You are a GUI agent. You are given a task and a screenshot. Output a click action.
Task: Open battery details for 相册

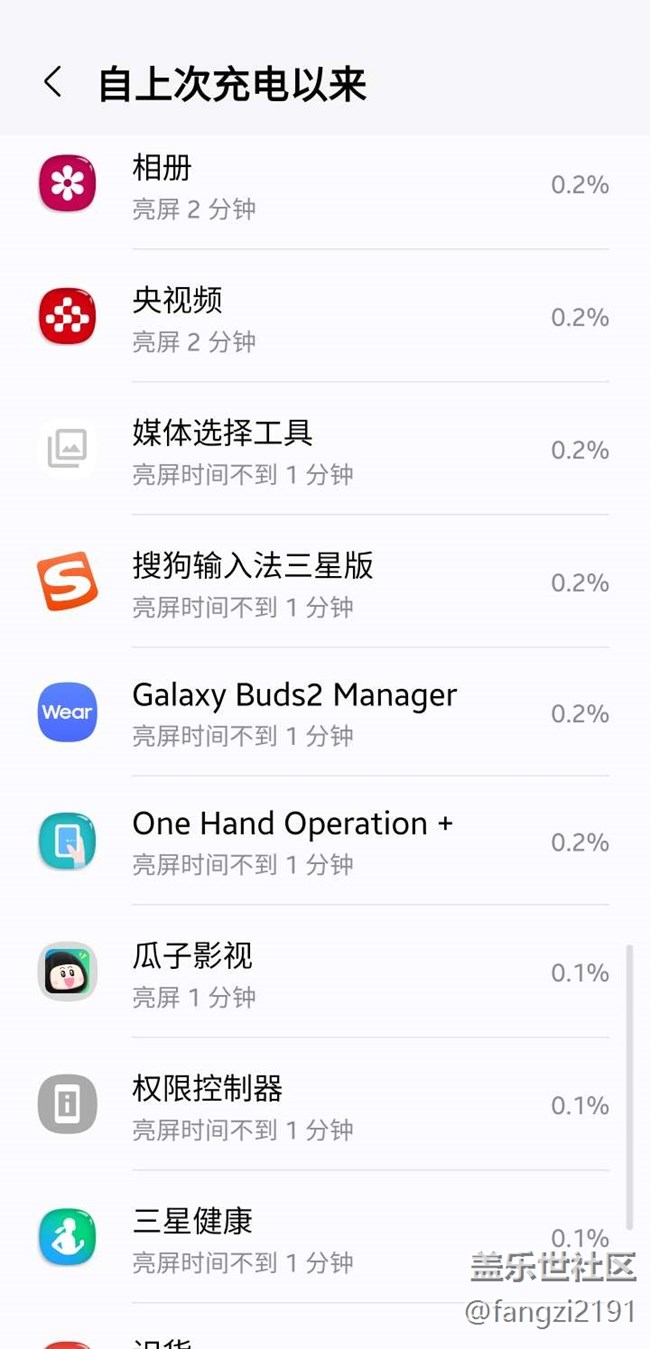point(324,186)
